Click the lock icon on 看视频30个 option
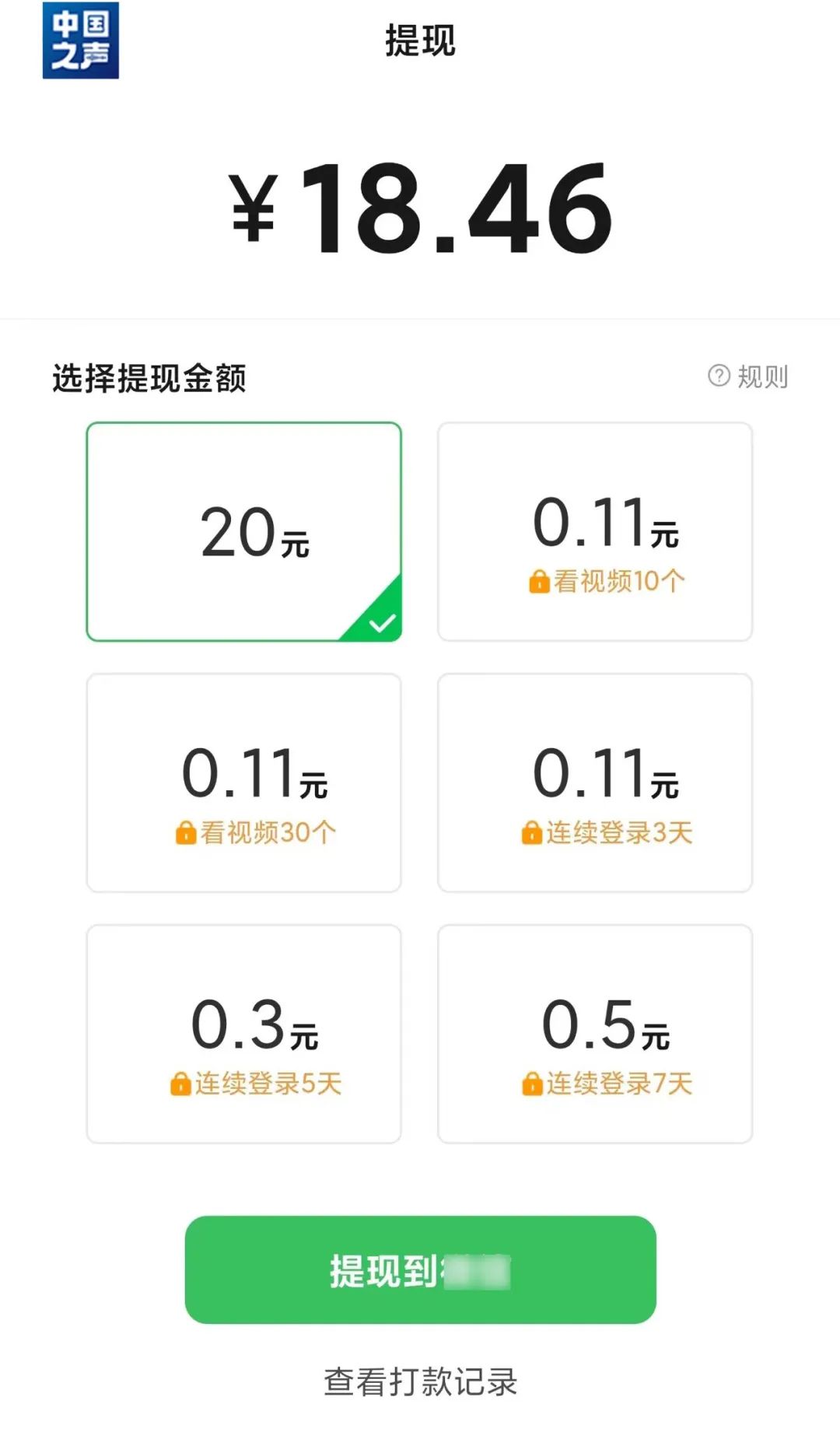The width and height of the screenshot is (840, 1446). [187, 833]
